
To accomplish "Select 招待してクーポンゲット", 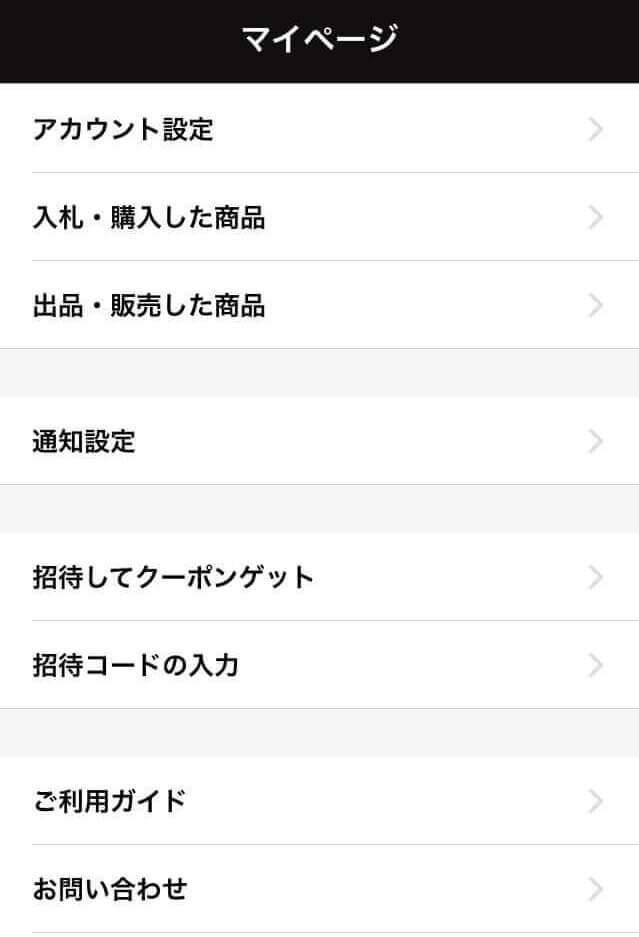I will point(319,577).
